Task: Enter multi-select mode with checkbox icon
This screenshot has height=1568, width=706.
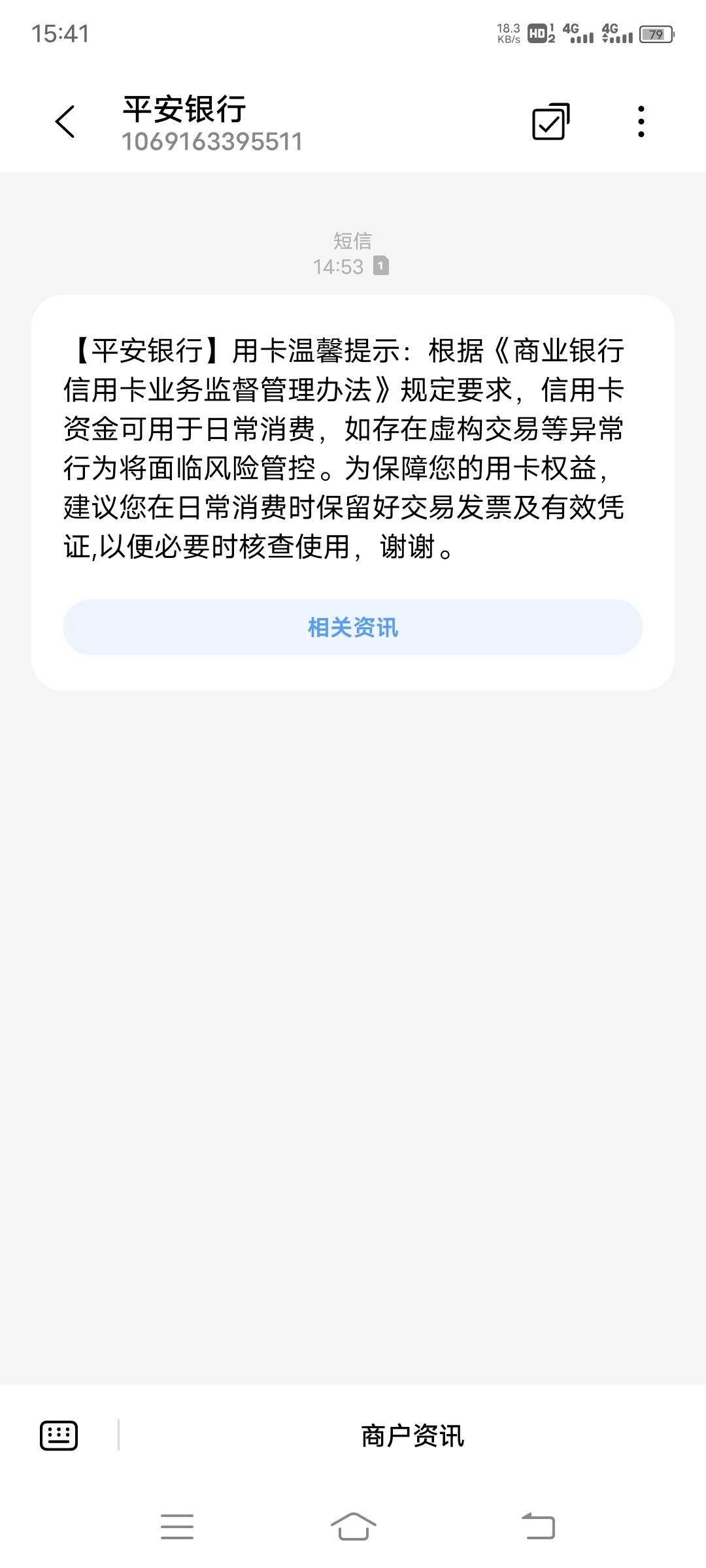Action: (550, 122)
